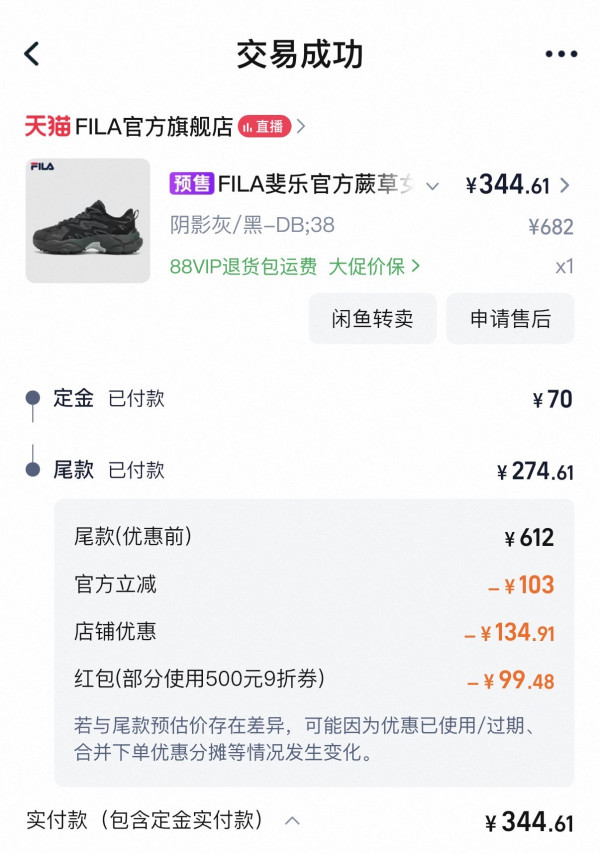This screenshot has width=600, height=854.
Task: Tap the 闲鱼转卖 resell button
Action: (x=372, y=319)
